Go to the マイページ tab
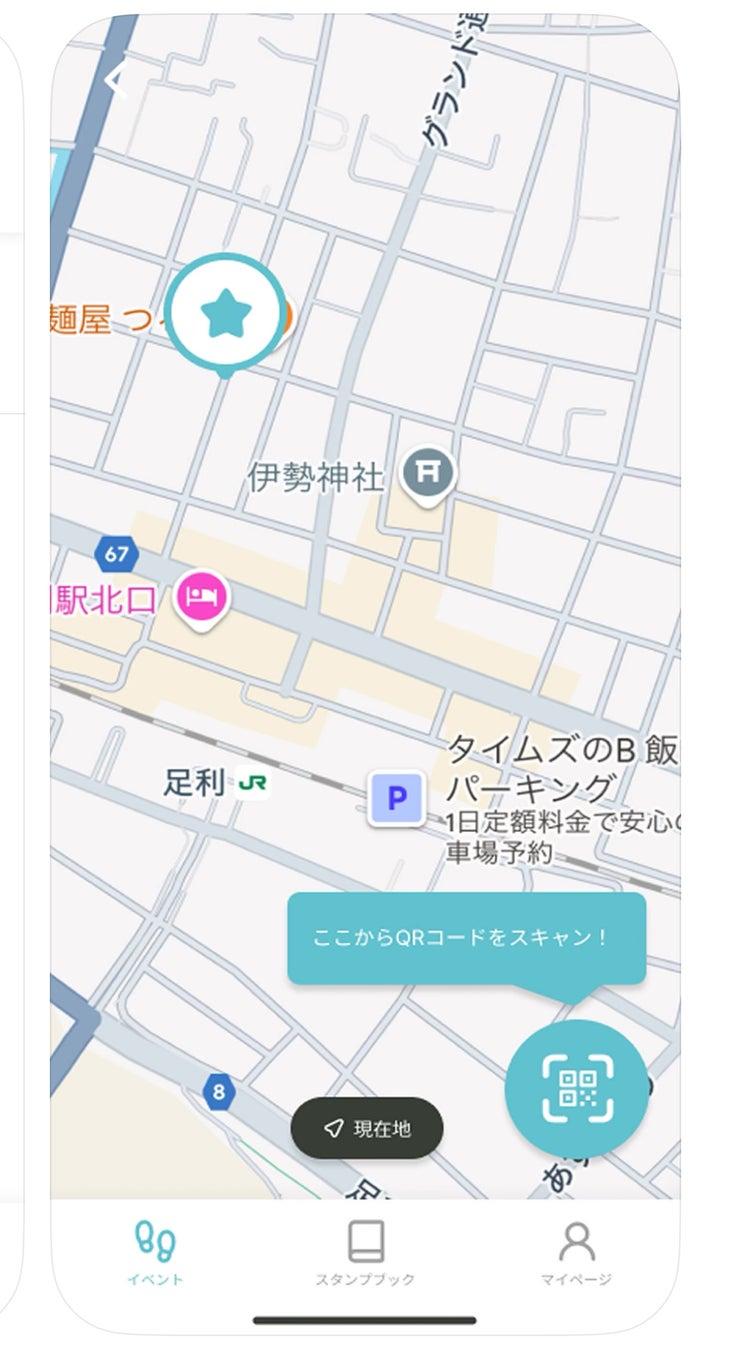The image size is (731, 1350). (576, 1252)
